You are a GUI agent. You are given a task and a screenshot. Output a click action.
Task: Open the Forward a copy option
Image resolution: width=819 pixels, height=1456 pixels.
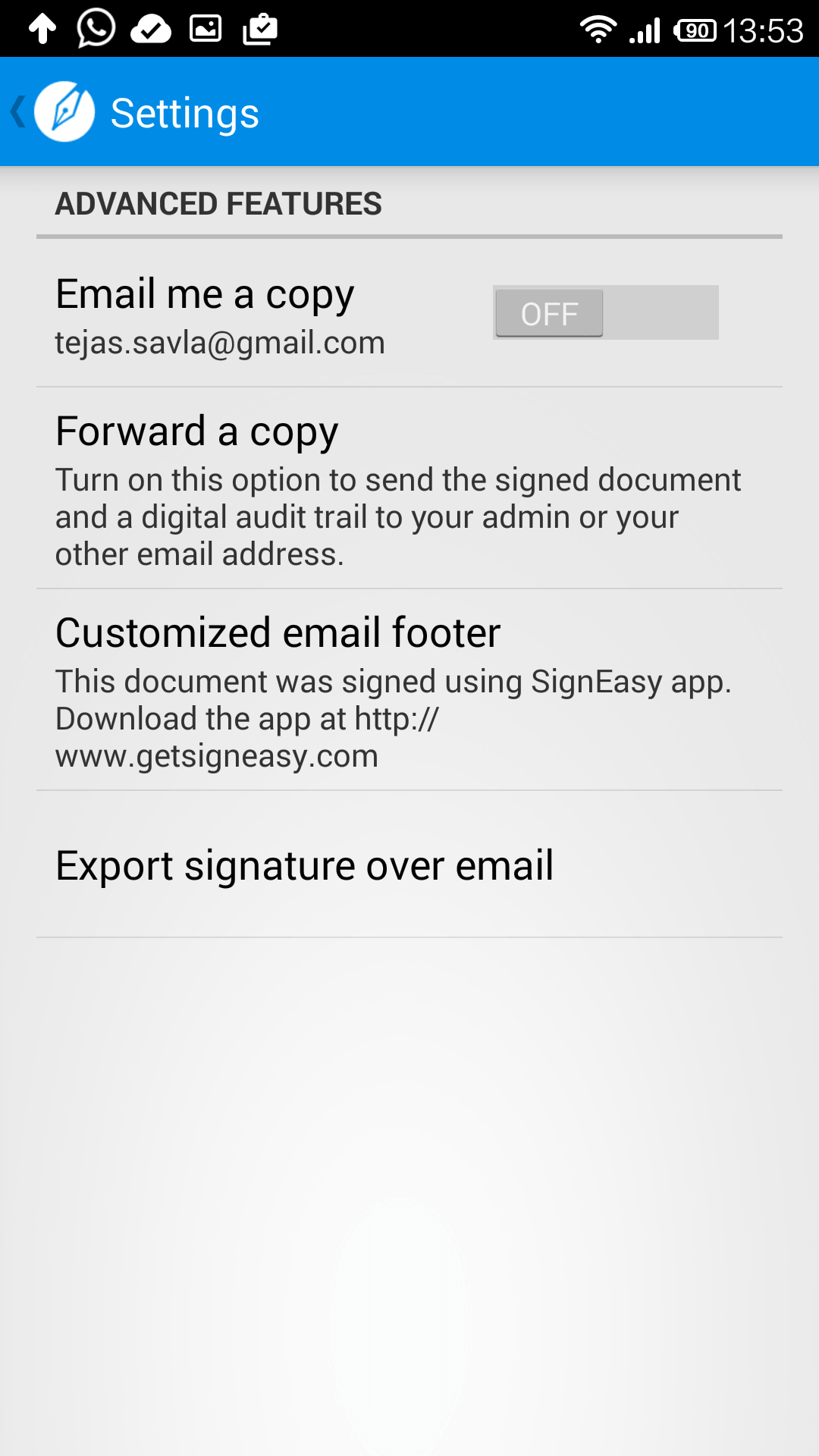(x=409, y=489)
